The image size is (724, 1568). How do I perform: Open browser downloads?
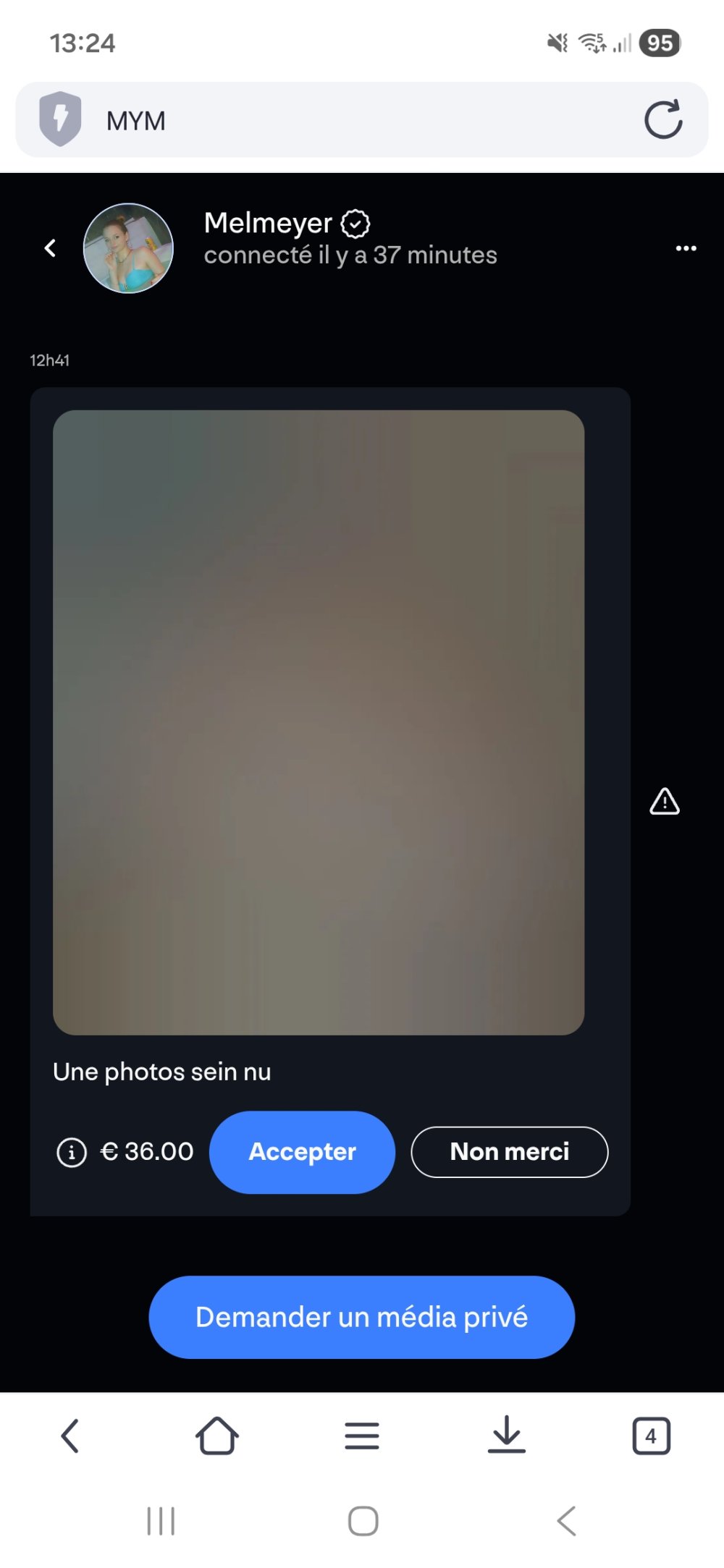coord(506,1436)
